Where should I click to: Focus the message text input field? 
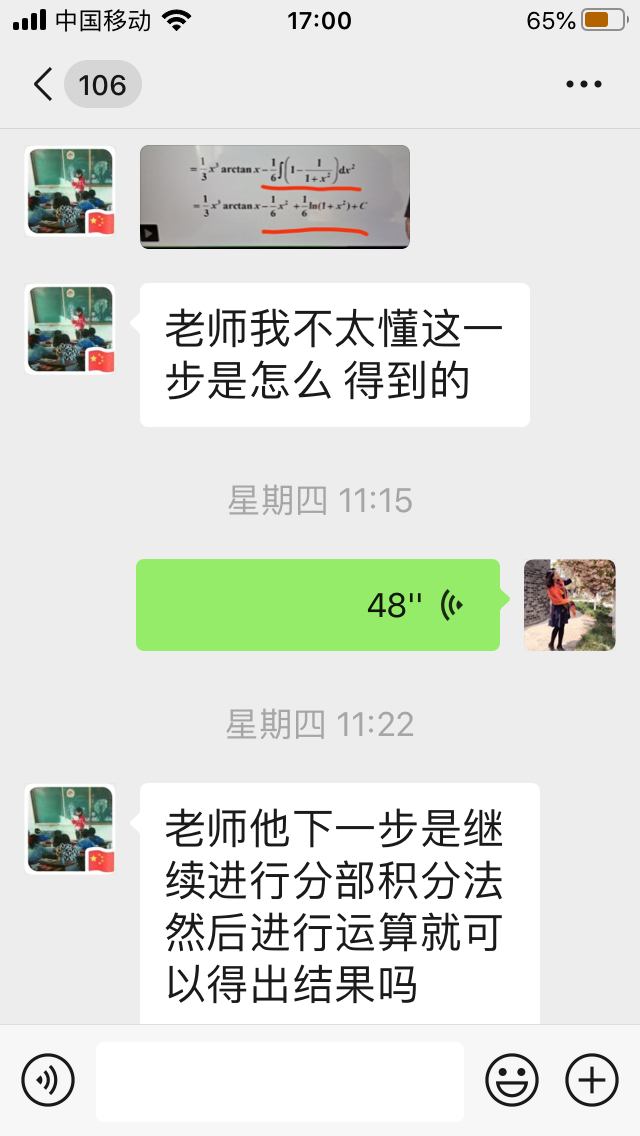pos(279,1081)
